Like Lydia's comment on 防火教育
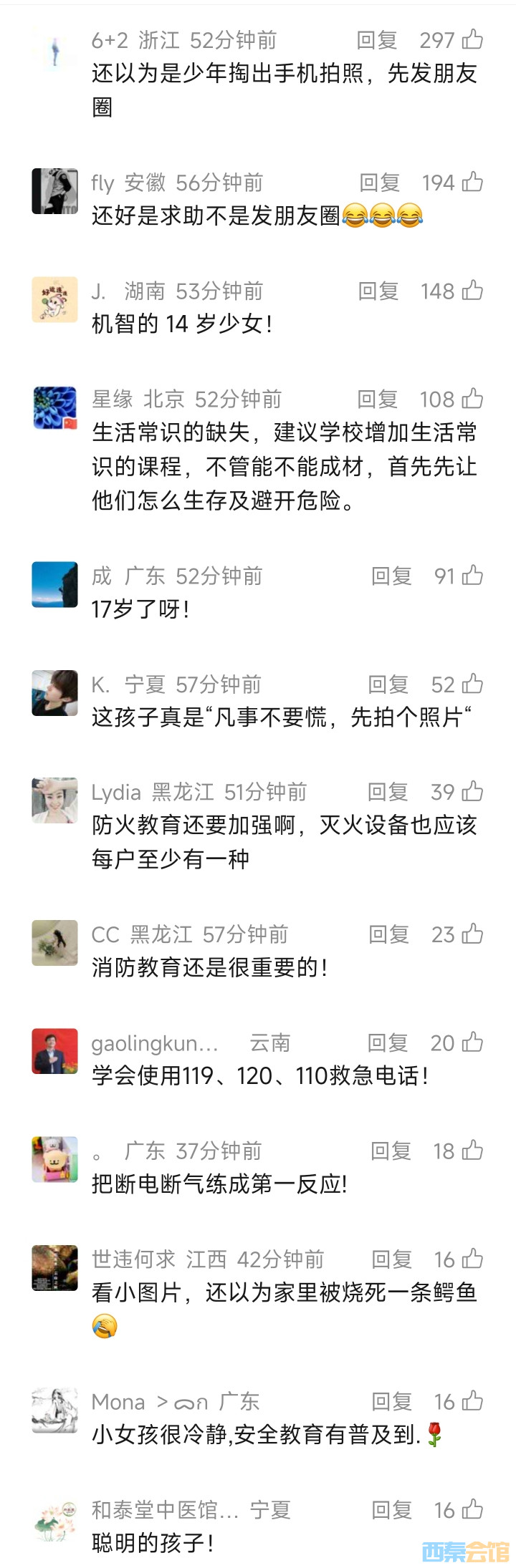The height and width of the screenshot is (1568, 516). (472, 791)
